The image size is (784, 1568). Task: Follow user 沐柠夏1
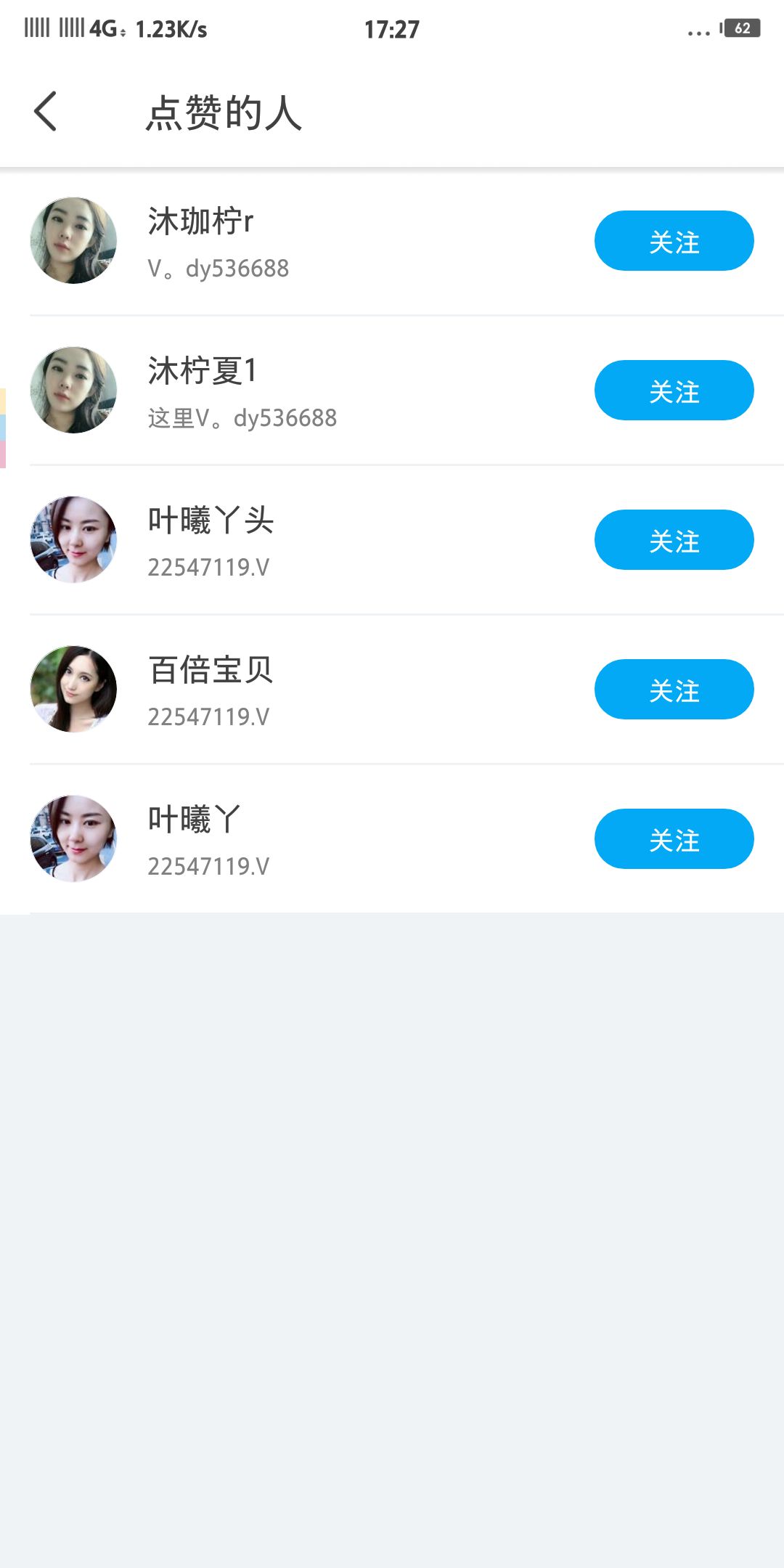pos(674,391)
